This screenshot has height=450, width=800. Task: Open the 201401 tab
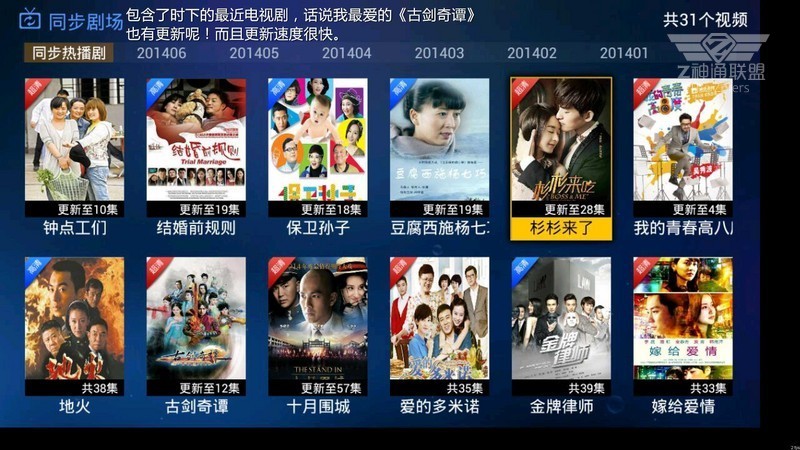(x=624, y=53)
